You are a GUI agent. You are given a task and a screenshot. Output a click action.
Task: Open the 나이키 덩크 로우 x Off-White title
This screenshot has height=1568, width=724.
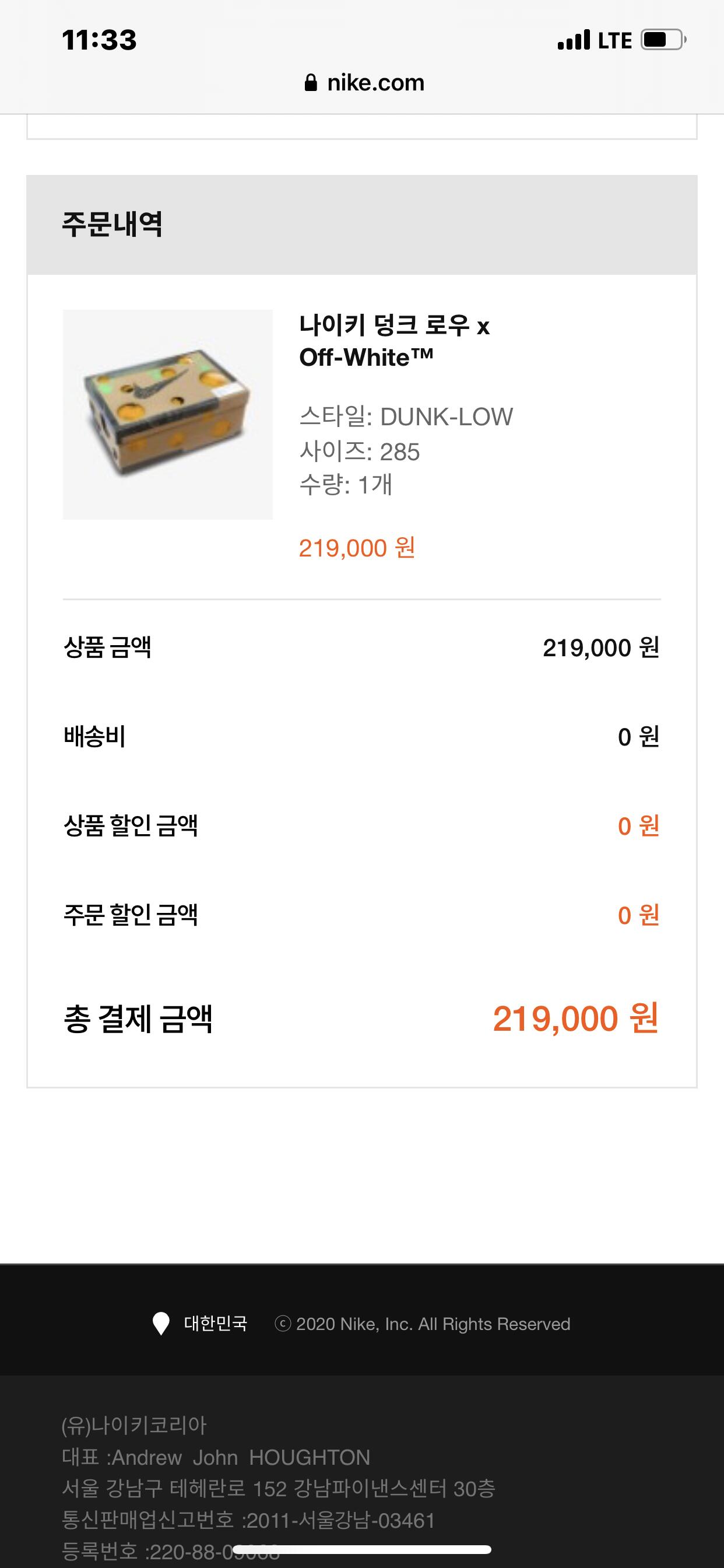394,341
